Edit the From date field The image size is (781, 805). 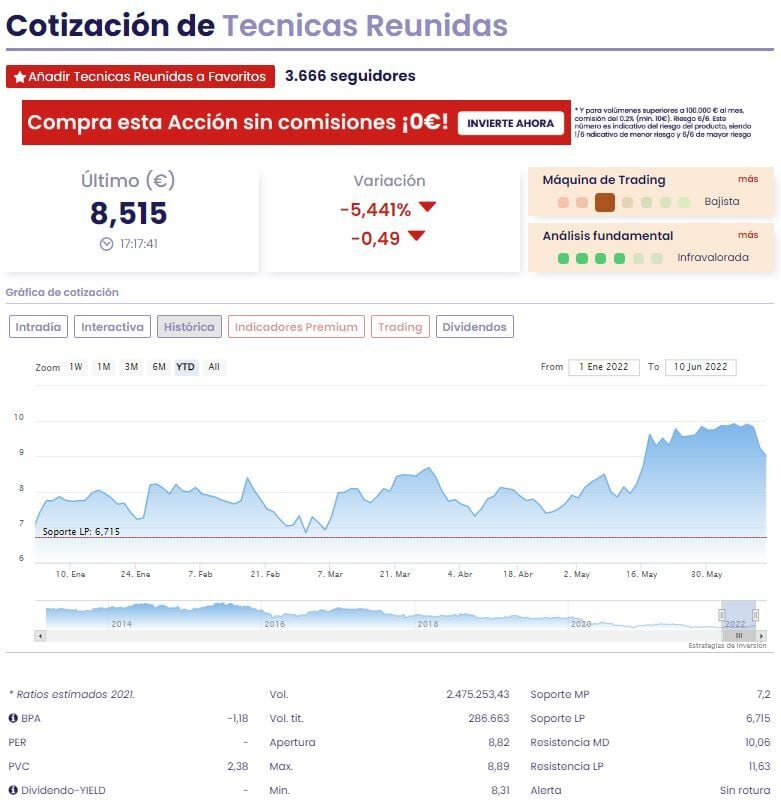pyautogui.click(x=603, y=367)
